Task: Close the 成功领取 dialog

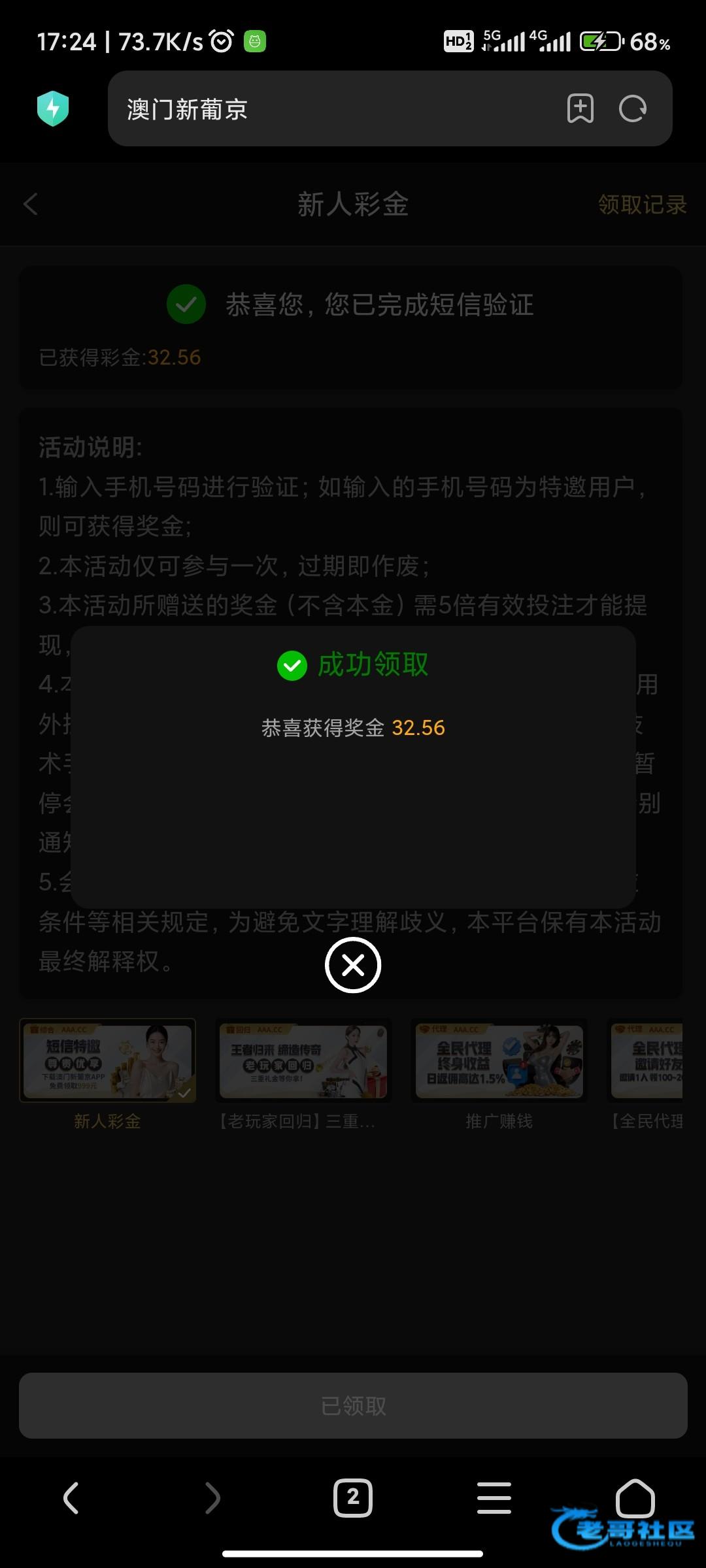Action: pos(353,965)
